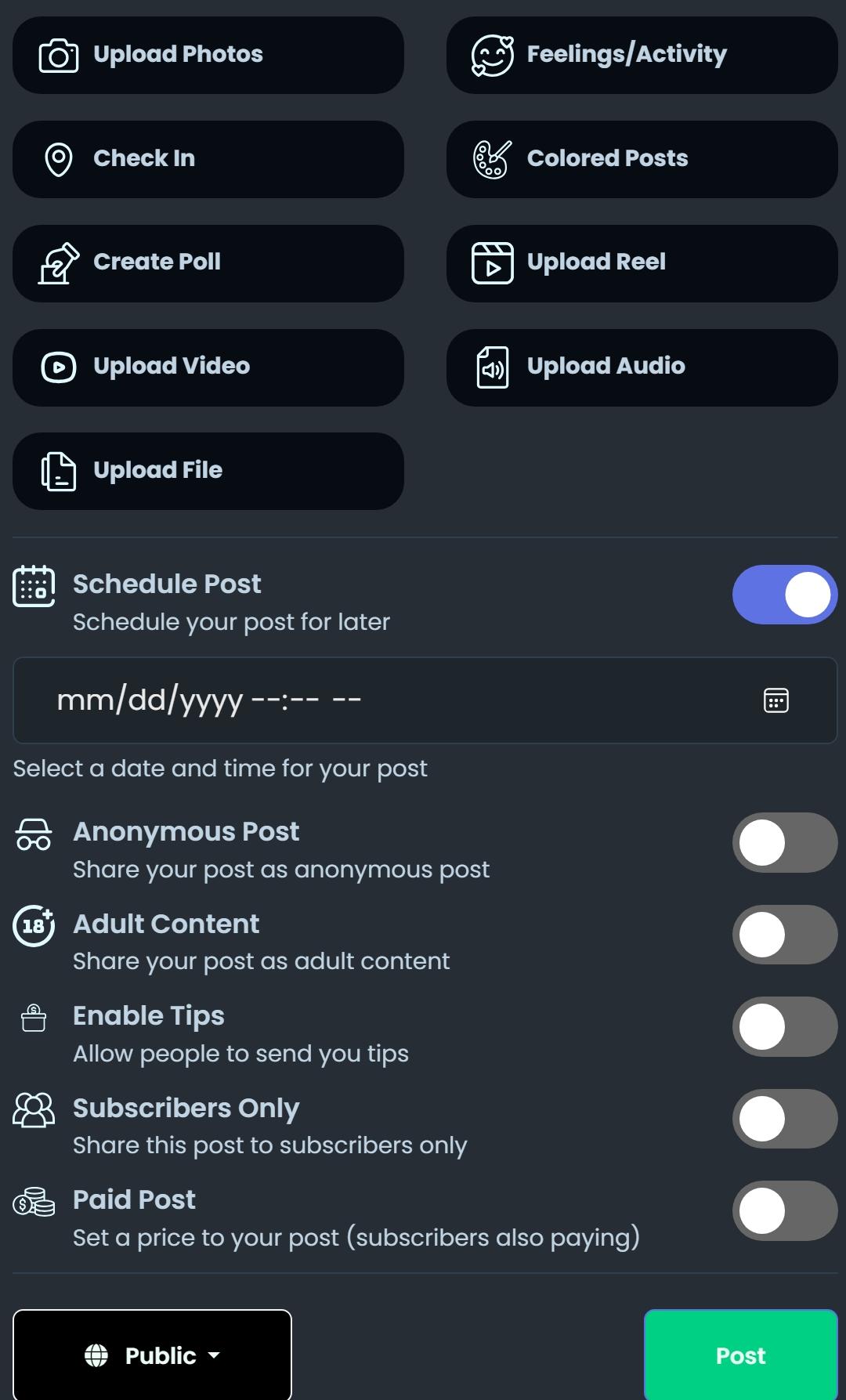Screen dimensions: 846x1400
Task: Tap the green Post button
Action: [741, 1355]
